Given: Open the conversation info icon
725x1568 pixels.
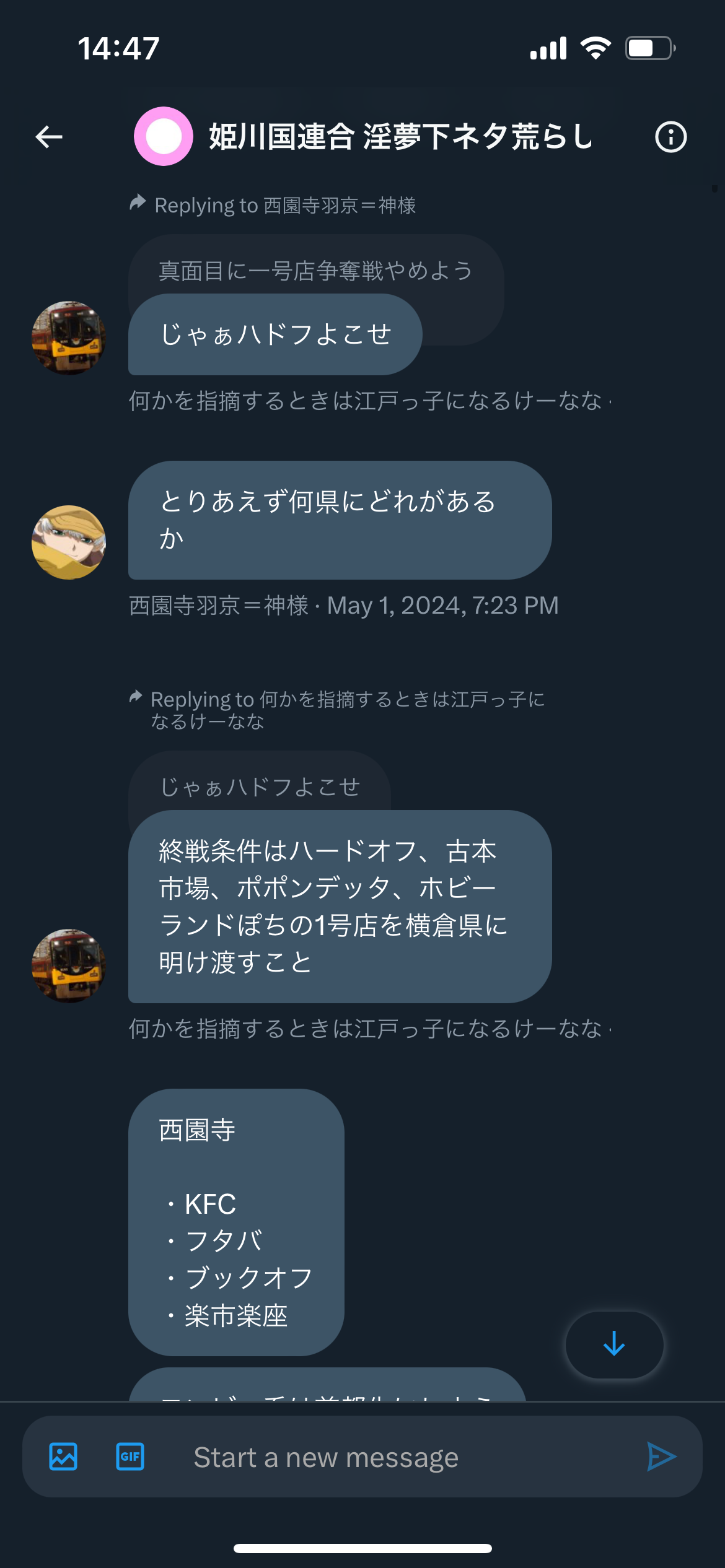Looking at the screenshot, I should pos(670,137).
